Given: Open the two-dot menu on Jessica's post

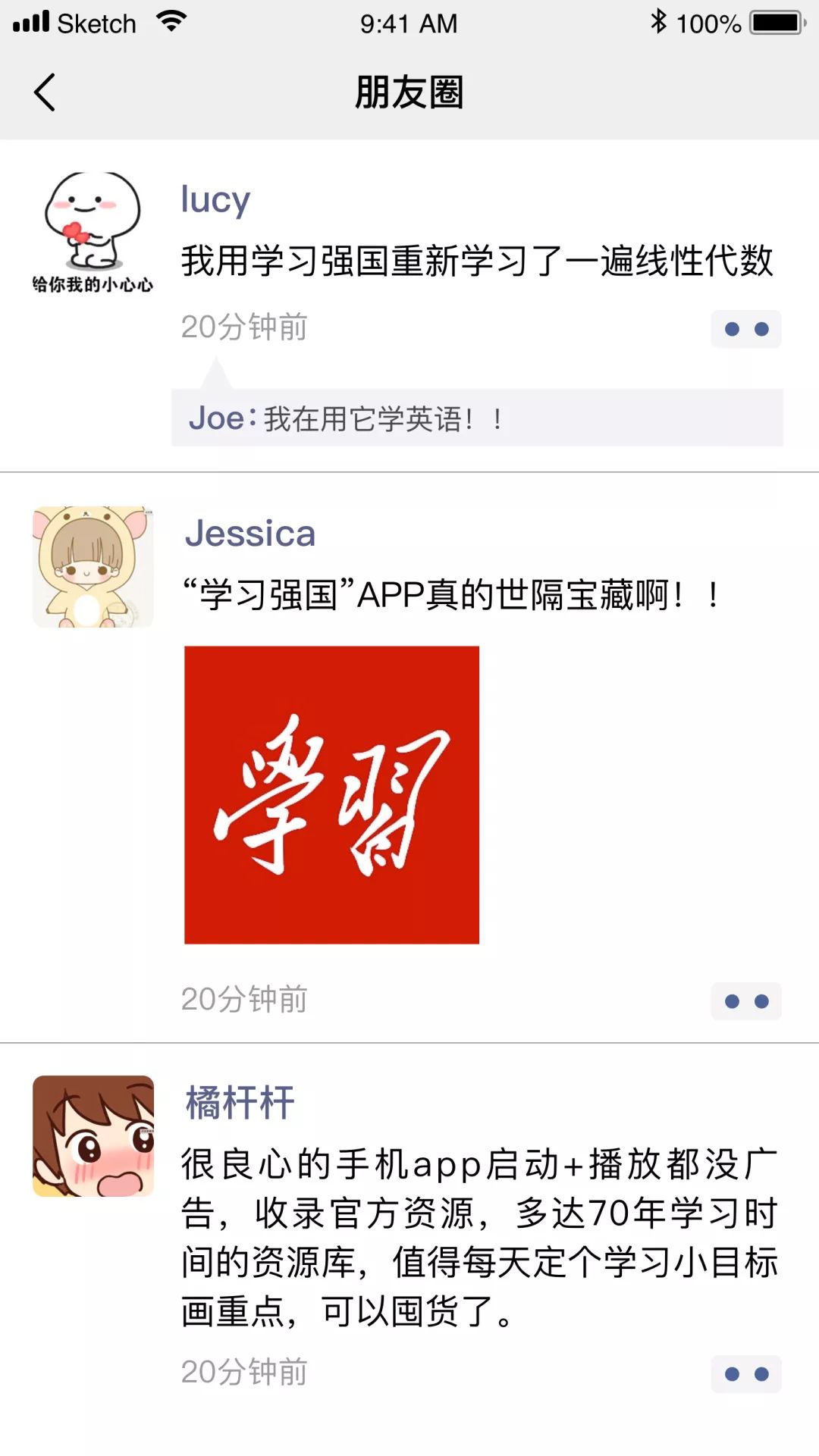Looking at the screenshot, I should (746, 1001).
